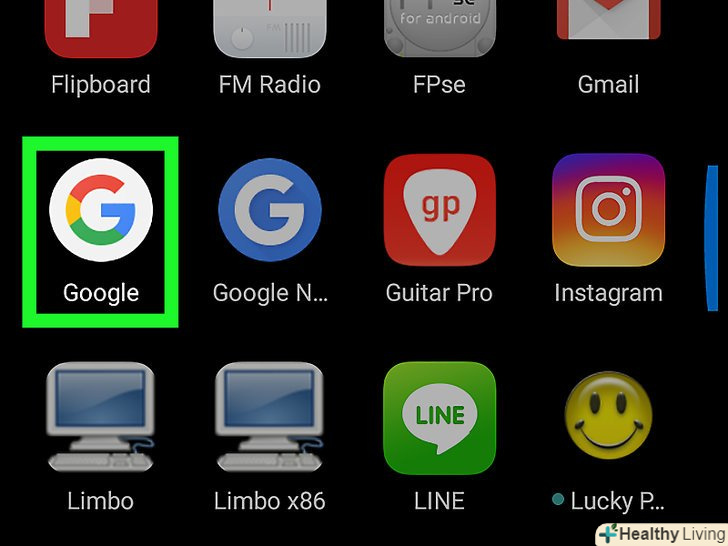This screenshot has width=728, height=546.
Task: Open the FPse emulator app
Action: coord(439,30)
